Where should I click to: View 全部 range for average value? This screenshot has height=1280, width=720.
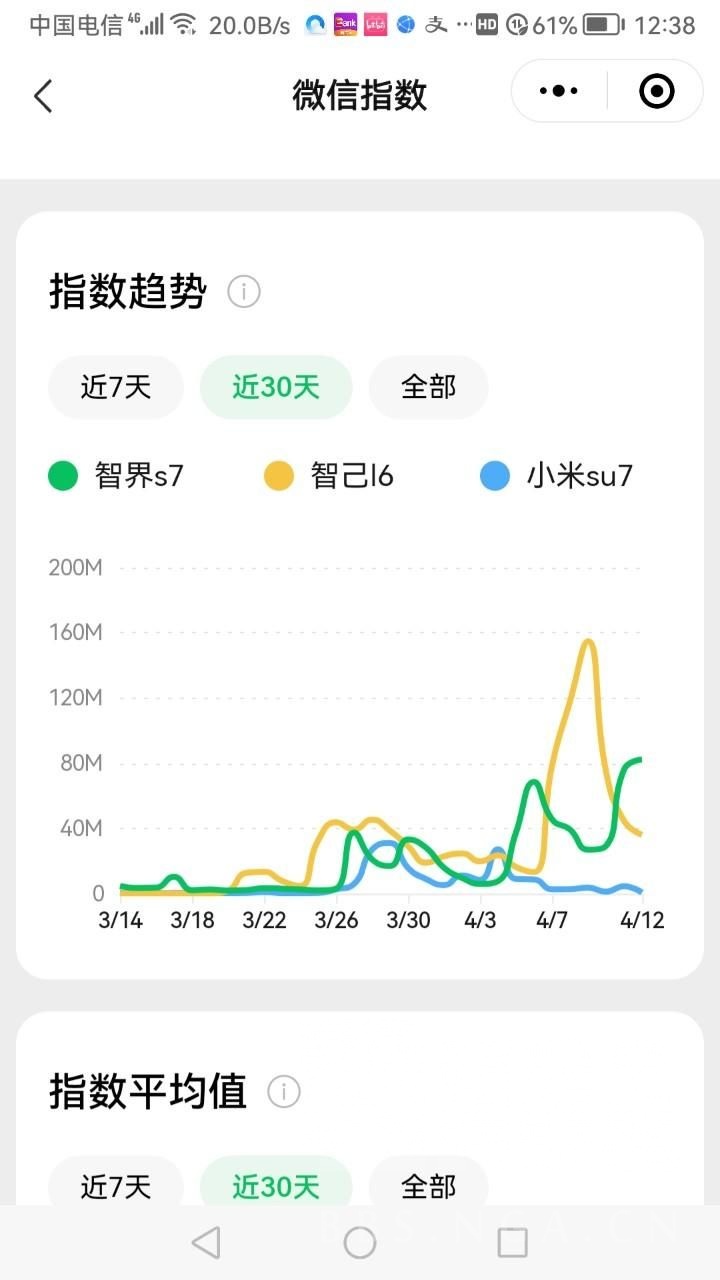429,1186
